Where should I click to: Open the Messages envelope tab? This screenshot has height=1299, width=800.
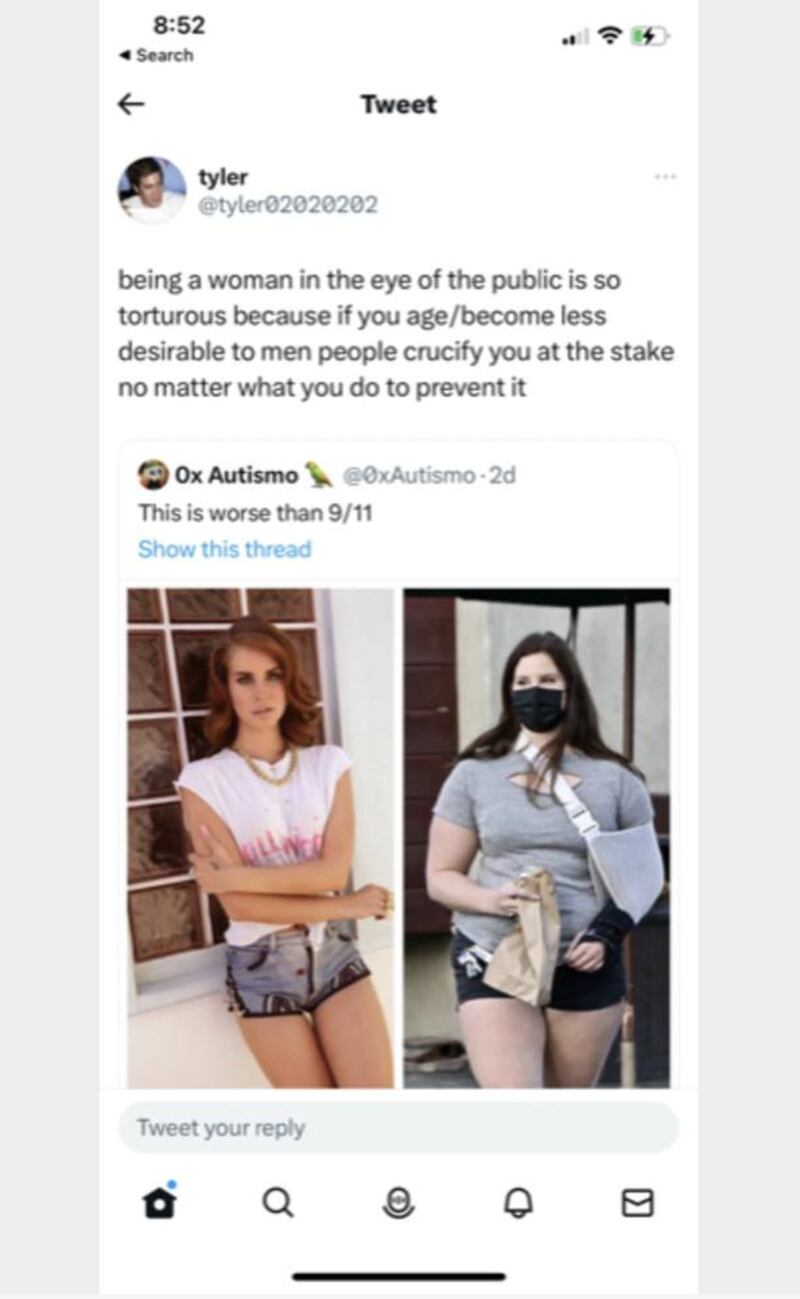tap(637, 1202)
